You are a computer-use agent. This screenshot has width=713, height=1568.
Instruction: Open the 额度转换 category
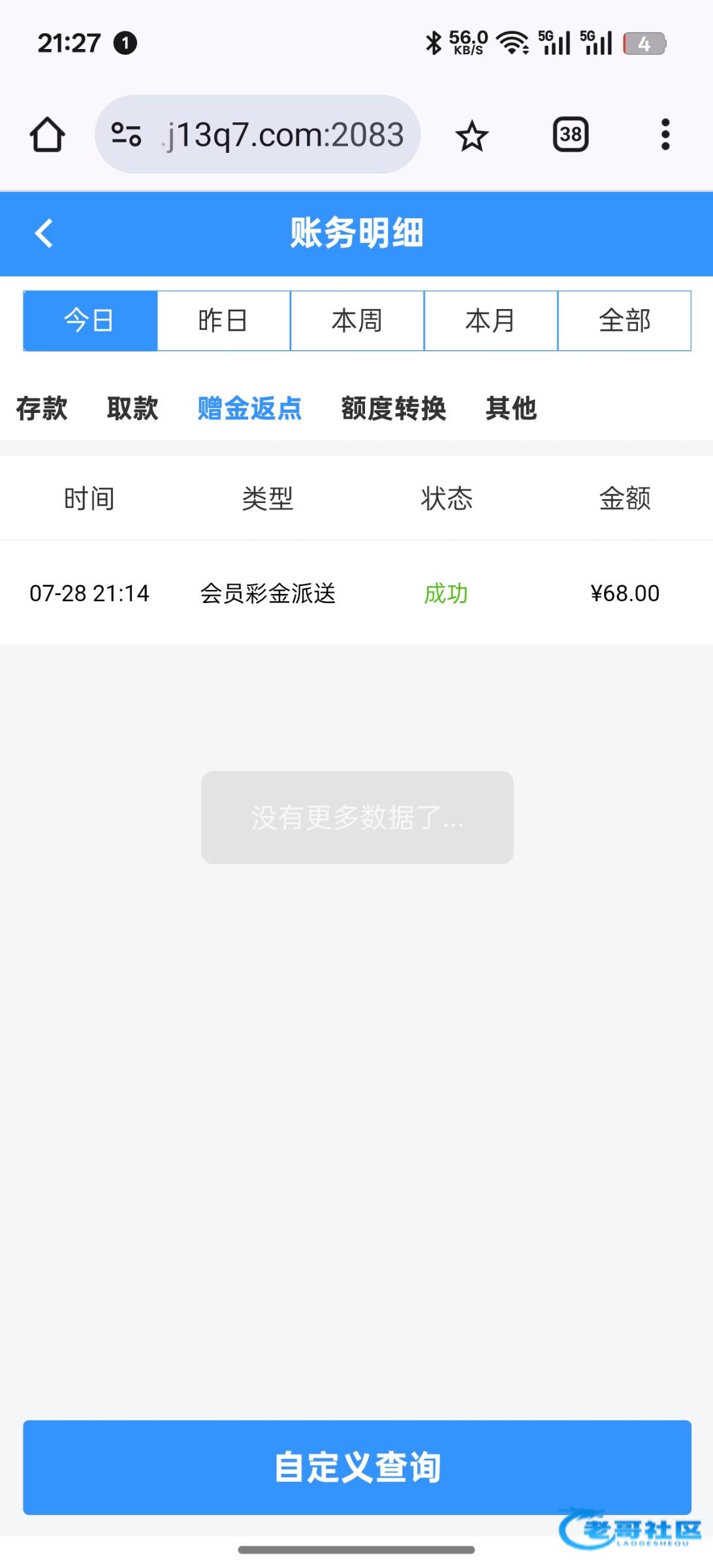[x=393, y=408]
